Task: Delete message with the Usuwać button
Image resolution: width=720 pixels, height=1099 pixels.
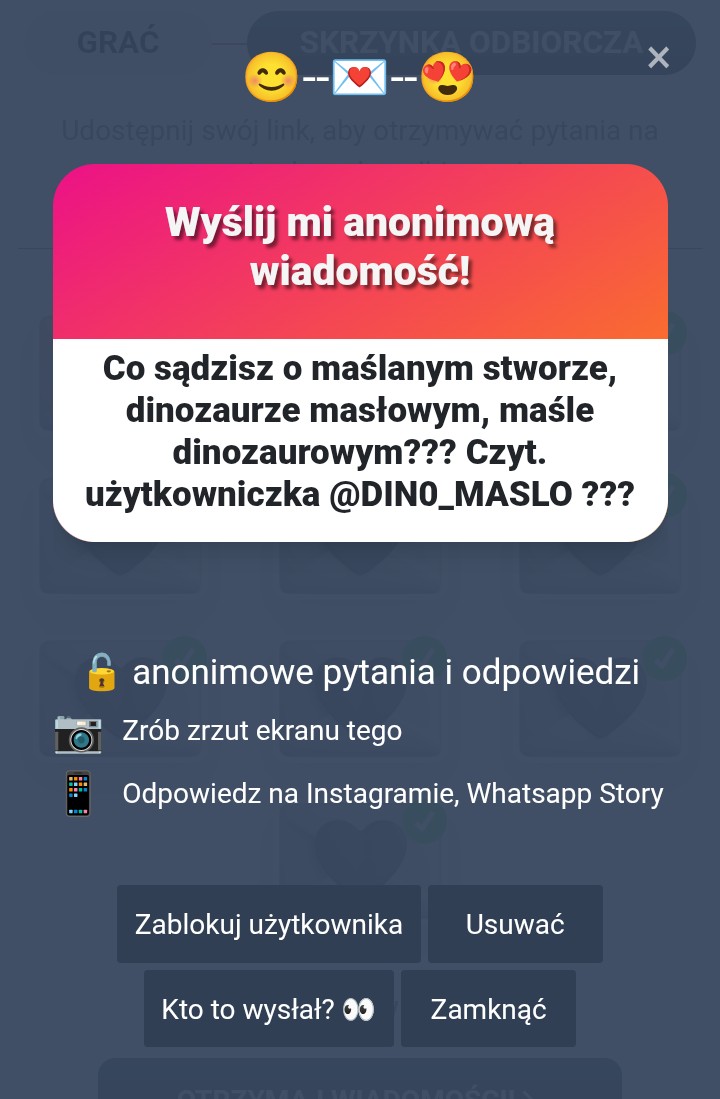Action: tap(515, 924)
